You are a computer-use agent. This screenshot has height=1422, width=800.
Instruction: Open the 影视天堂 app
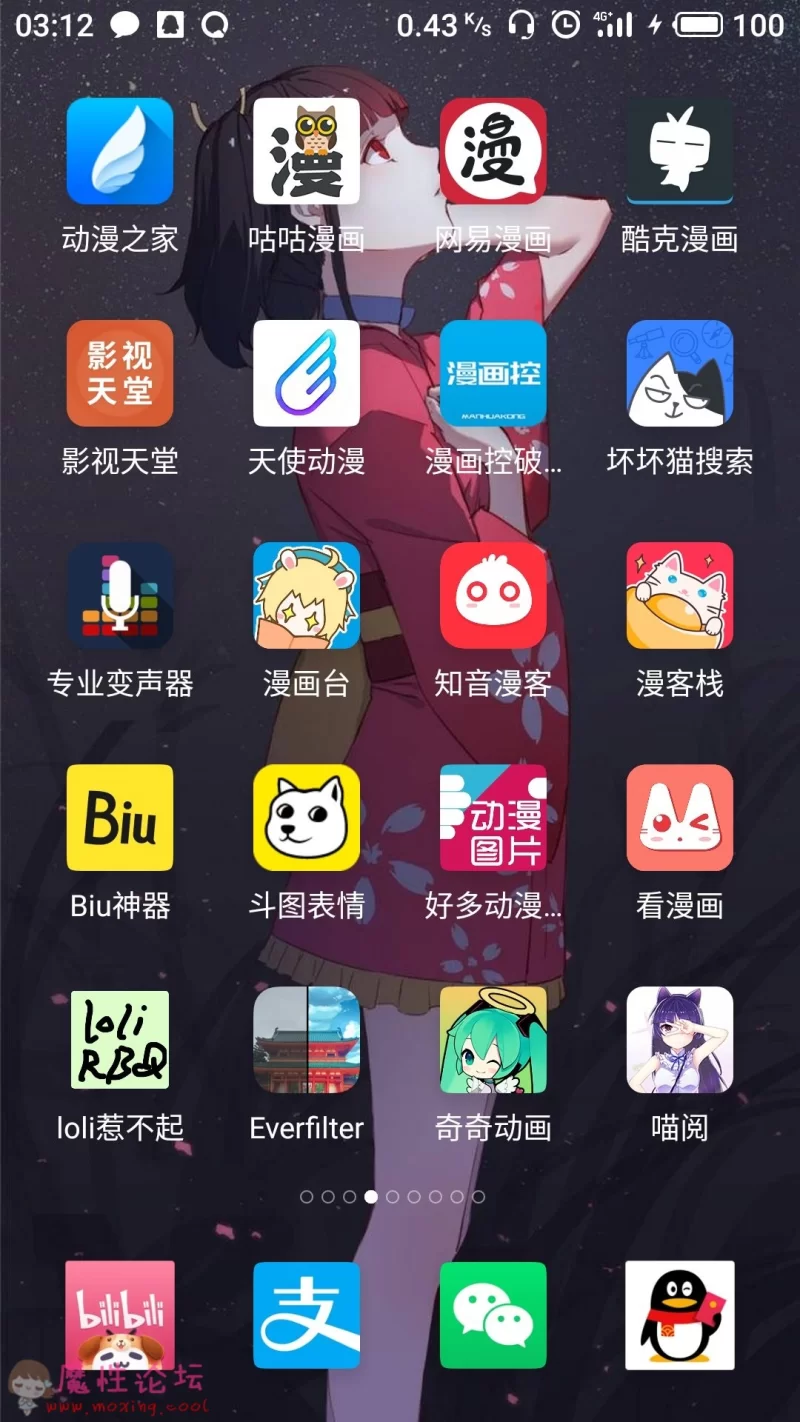(x=120, y=373)
